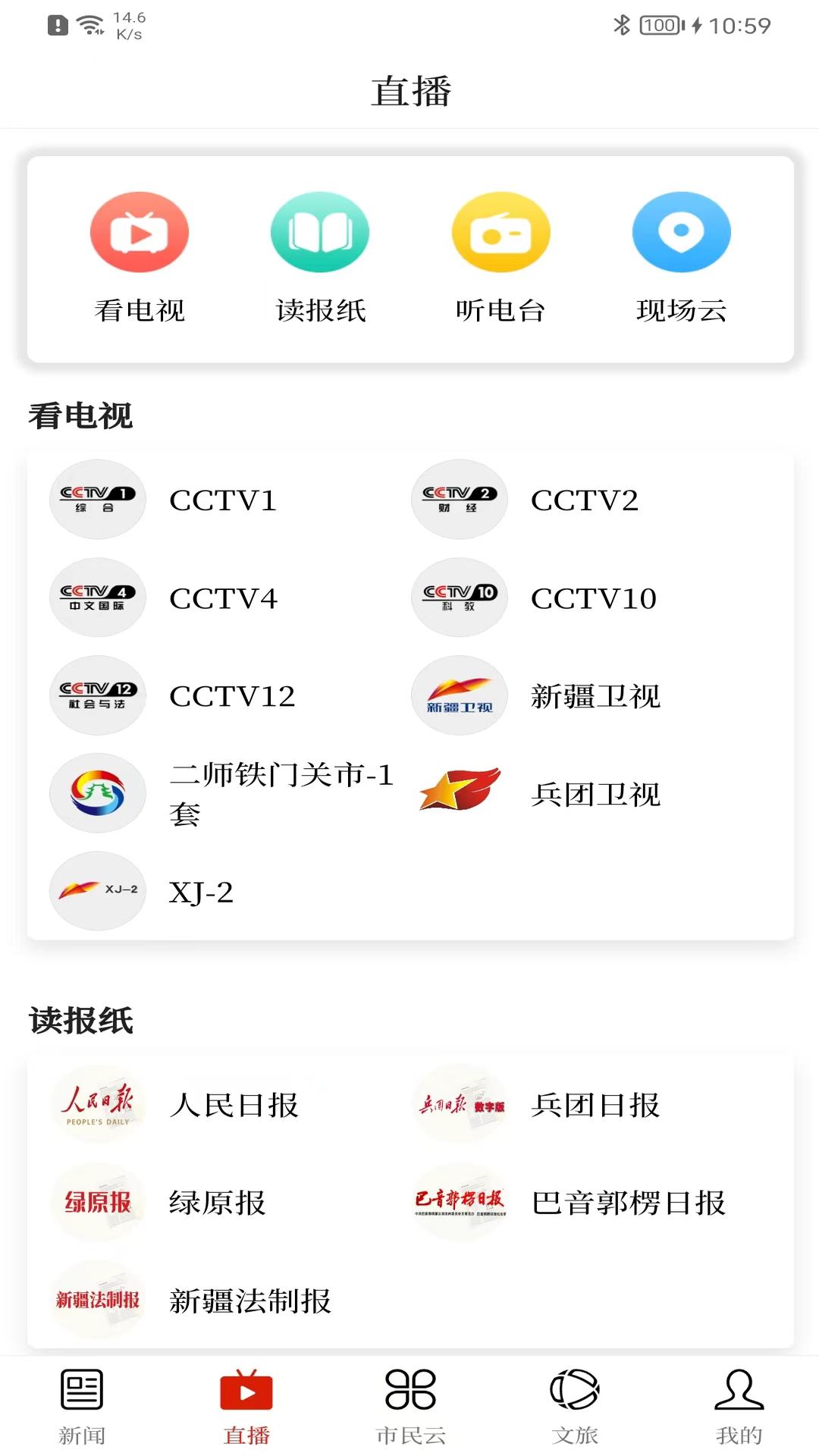Select the XJ-2 channel logo
The image size is (819, 1456).
97,891
